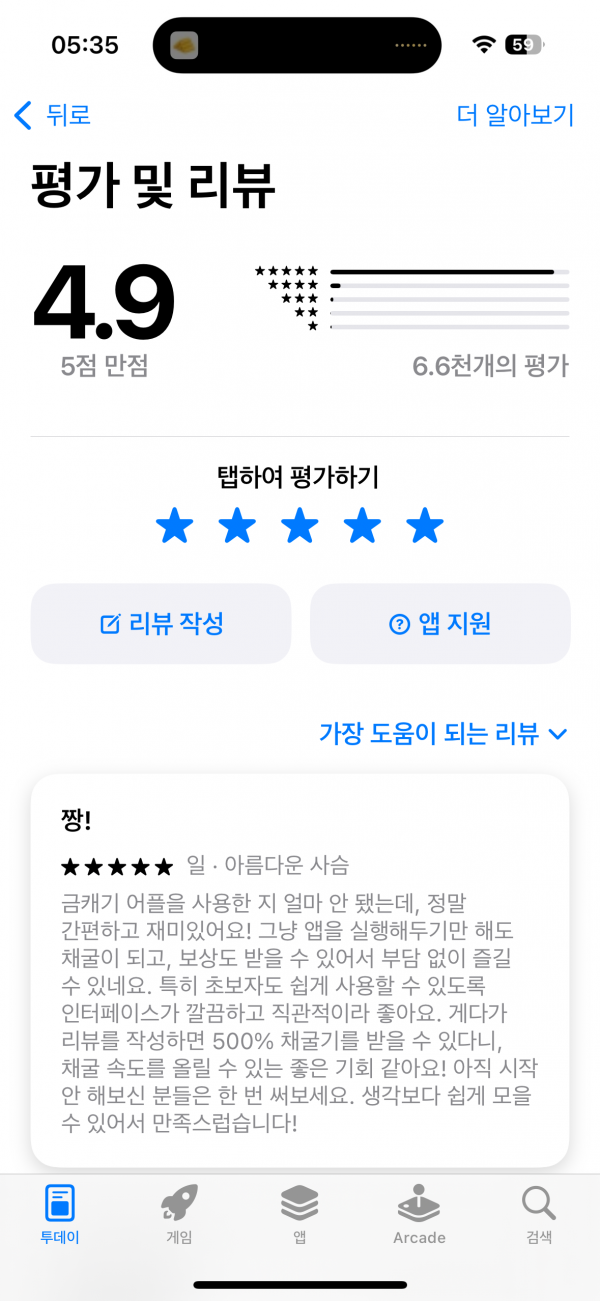
Task: Go back with the 뒤로 button
Action: point(53,115)
